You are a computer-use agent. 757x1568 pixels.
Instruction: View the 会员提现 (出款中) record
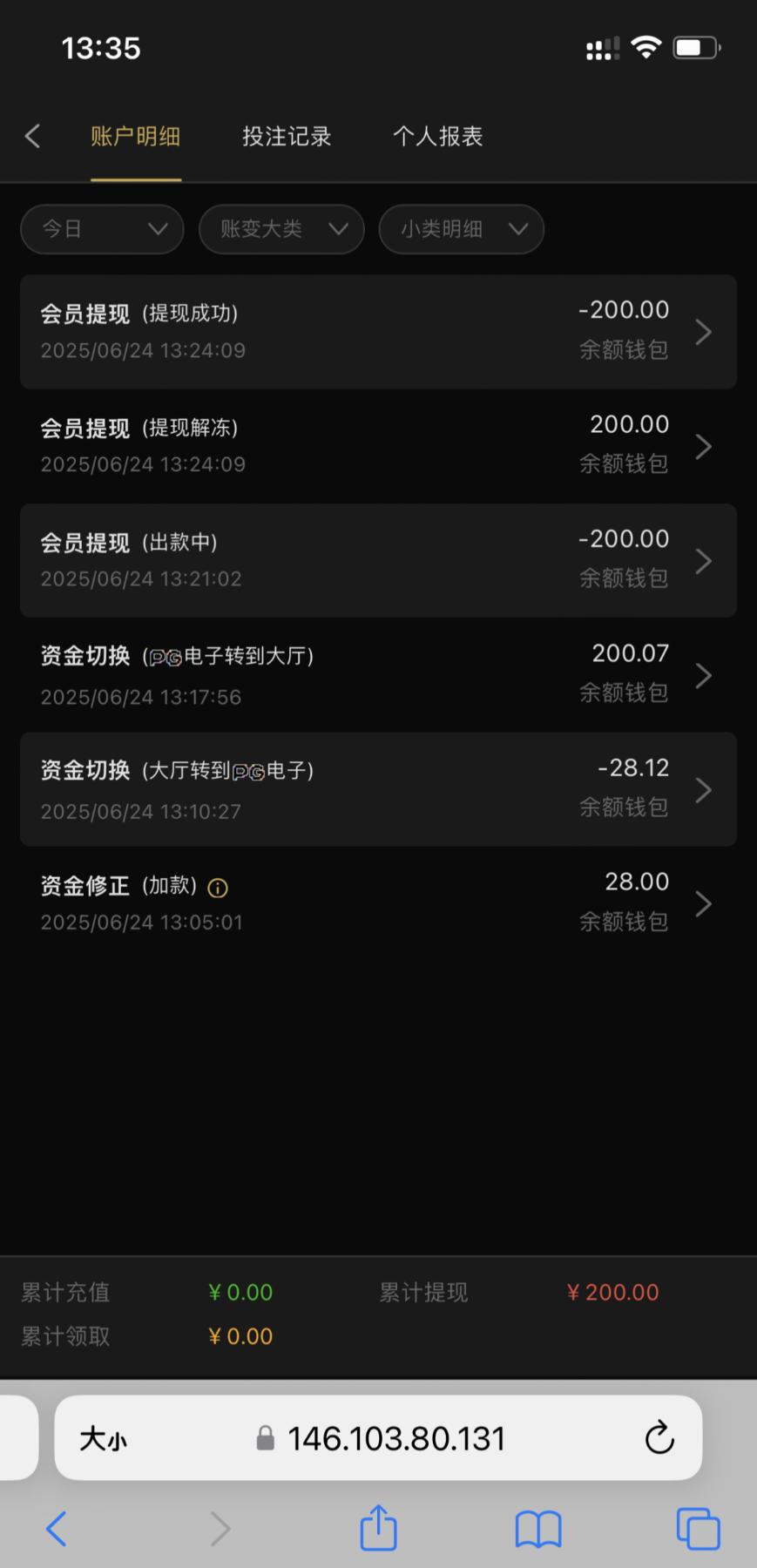(x=378, y=560)
